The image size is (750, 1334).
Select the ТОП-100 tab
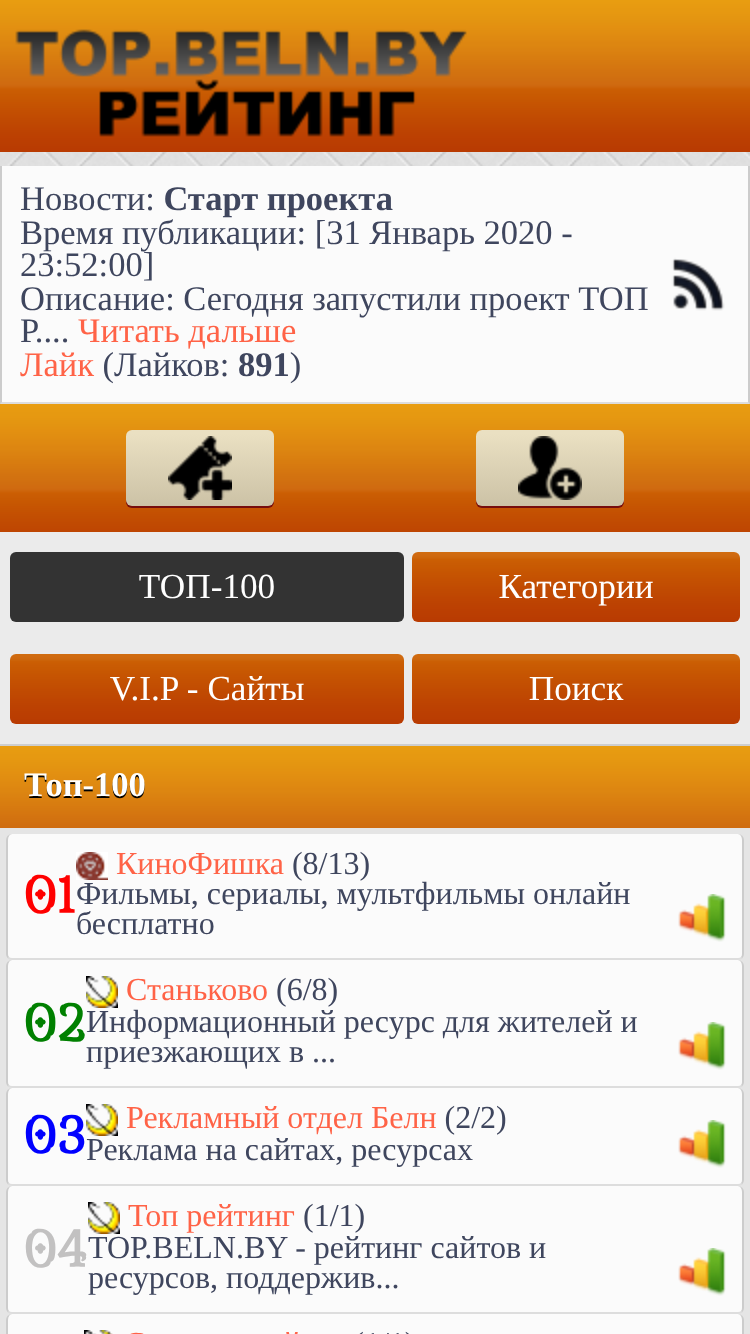click(207, 587)
